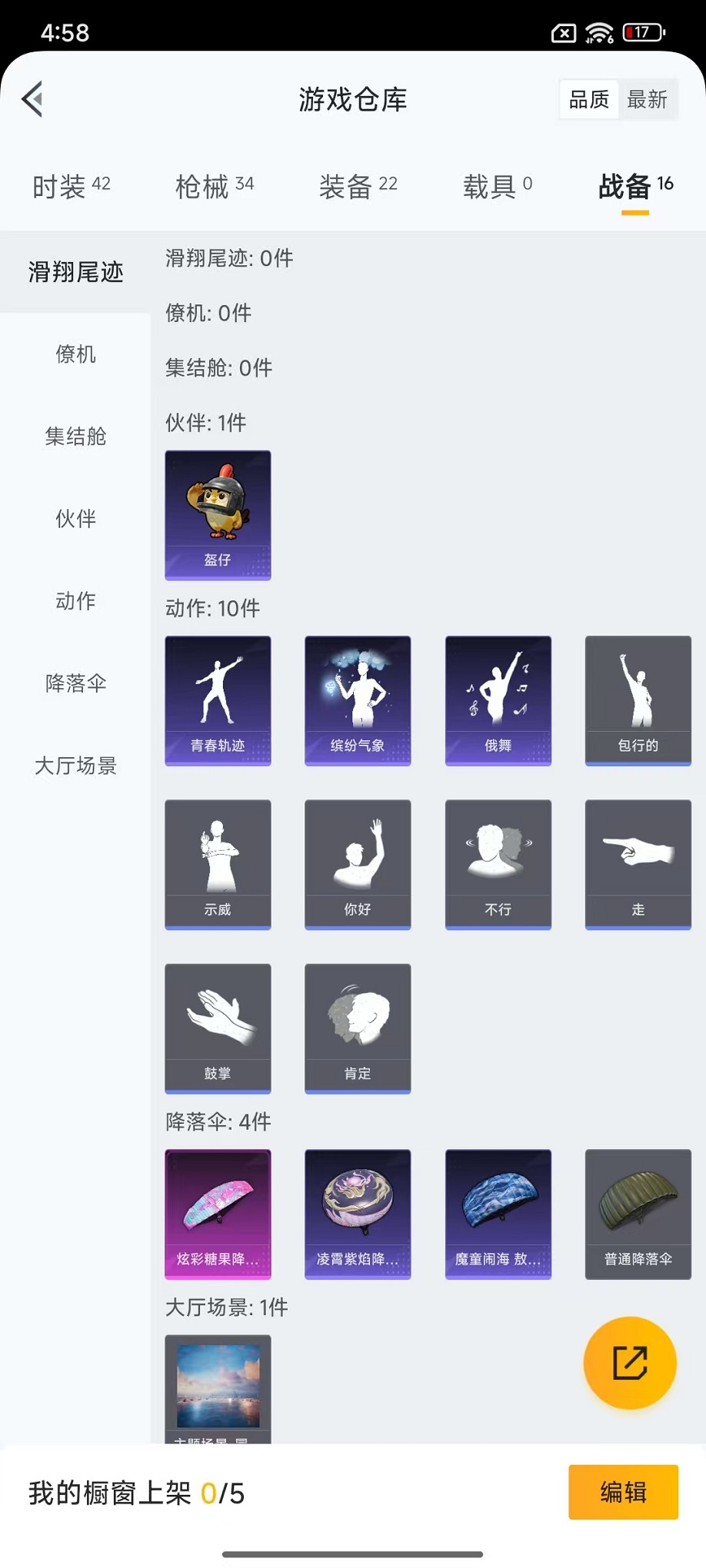Viewport: 706px width, 1568px height.
Task: View the 缤纷气象 emote
Action: click(x=358, y=700)
